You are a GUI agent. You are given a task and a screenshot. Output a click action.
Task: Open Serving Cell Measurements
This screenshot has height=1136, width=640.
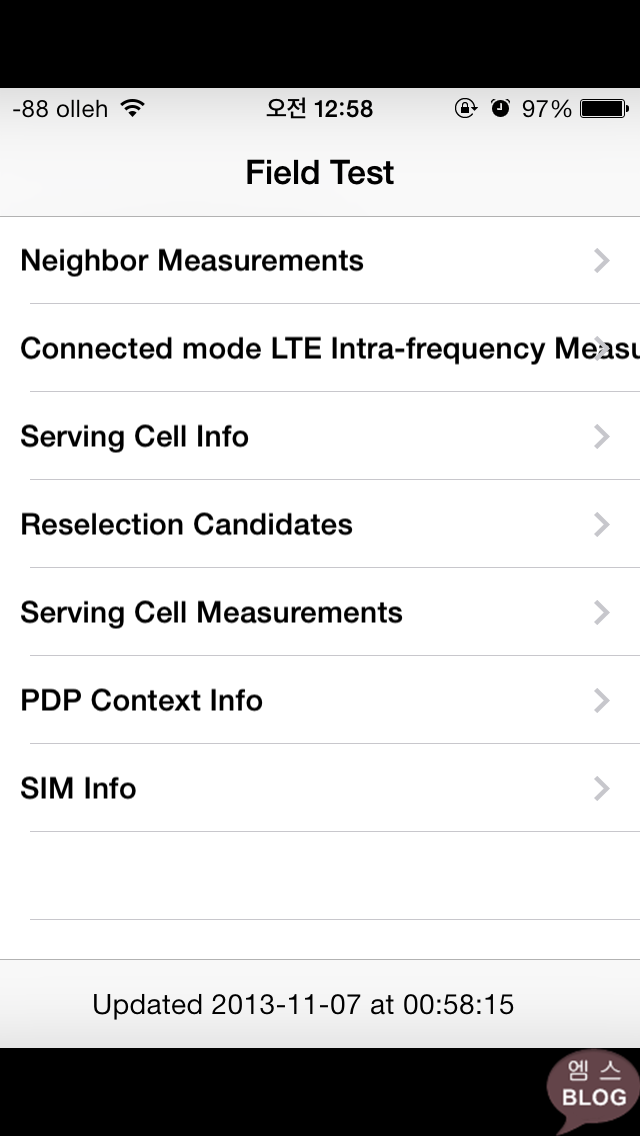point(320,612)
